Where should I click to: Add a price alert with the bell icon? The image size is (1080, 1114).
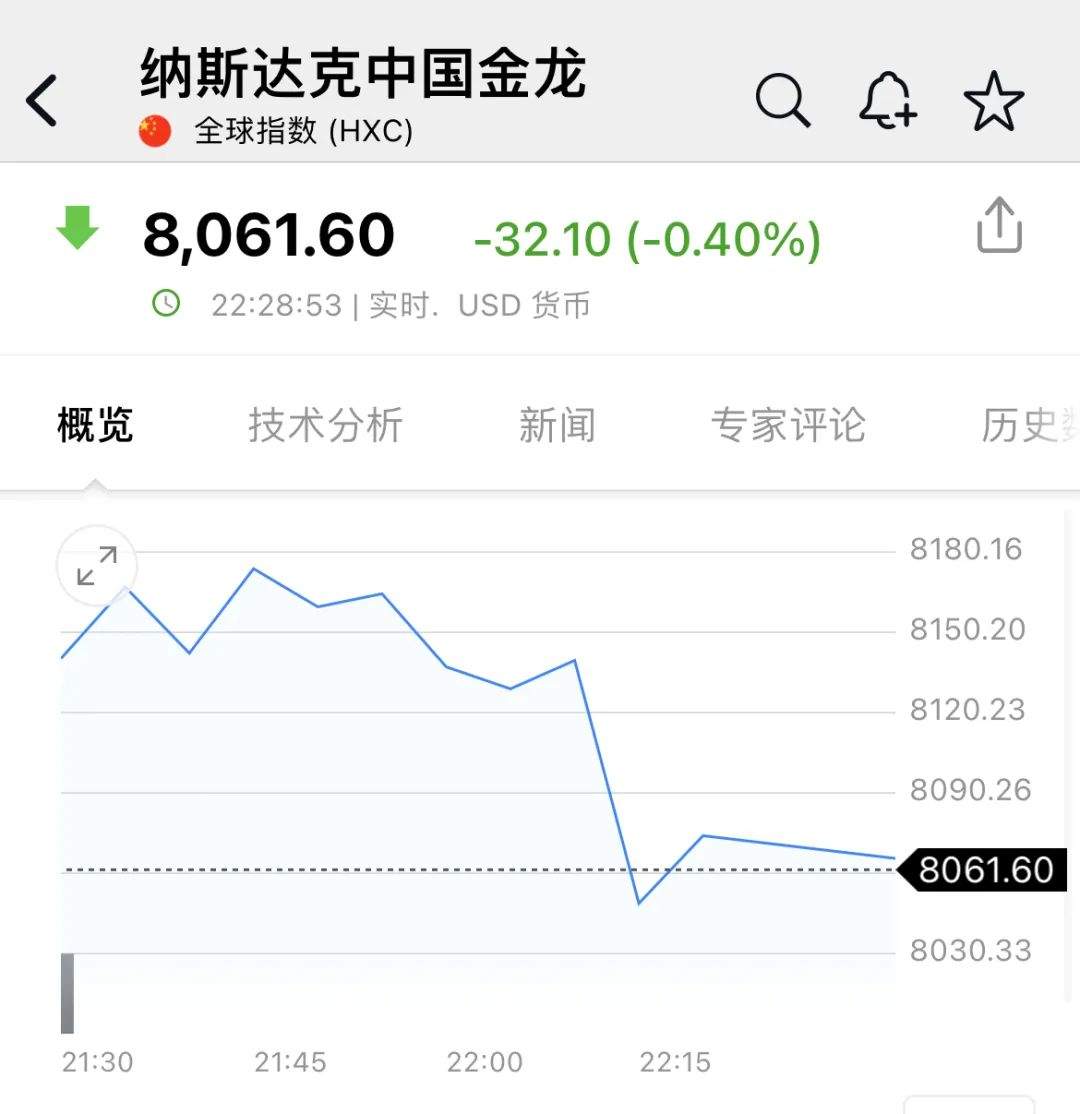pos(888,101)
